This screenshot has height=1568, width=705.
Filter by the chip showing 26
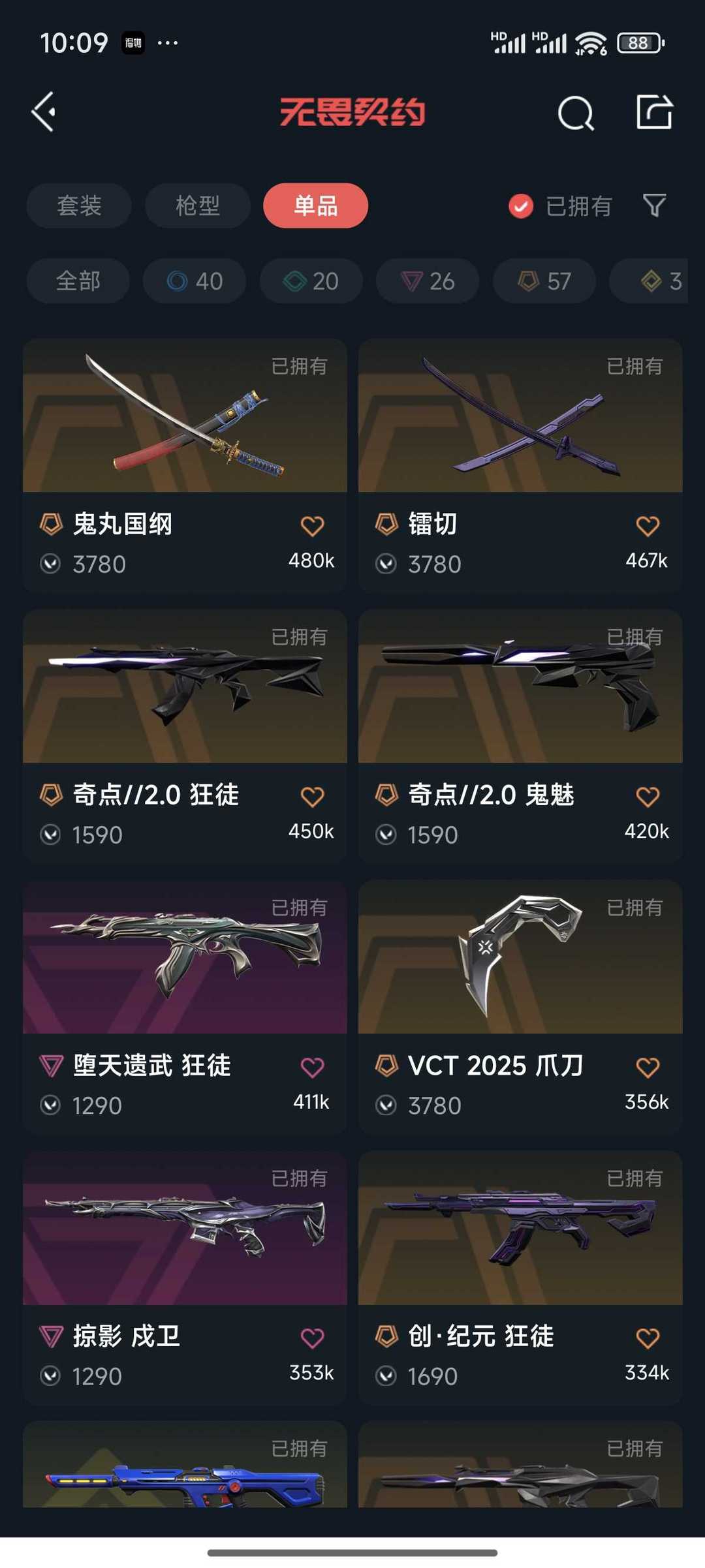click(428, 281)
